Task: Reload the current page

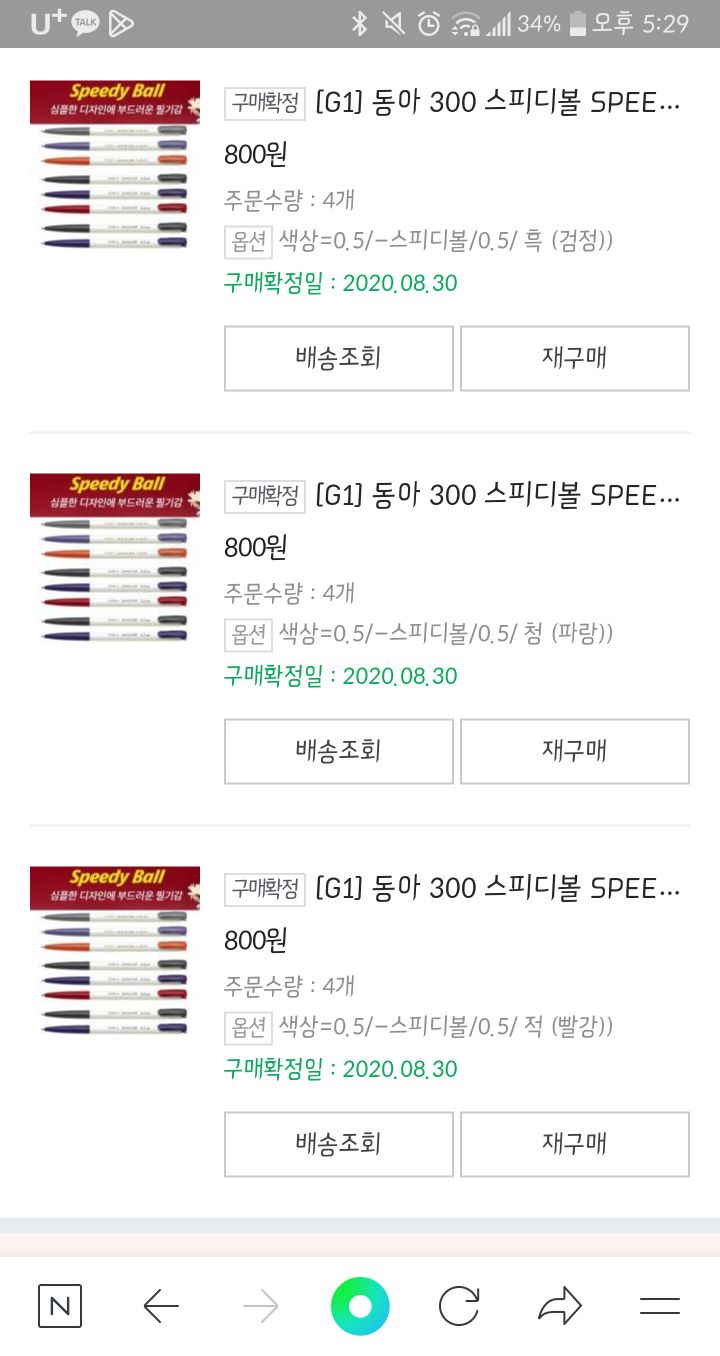Action: pos(460,1306)
